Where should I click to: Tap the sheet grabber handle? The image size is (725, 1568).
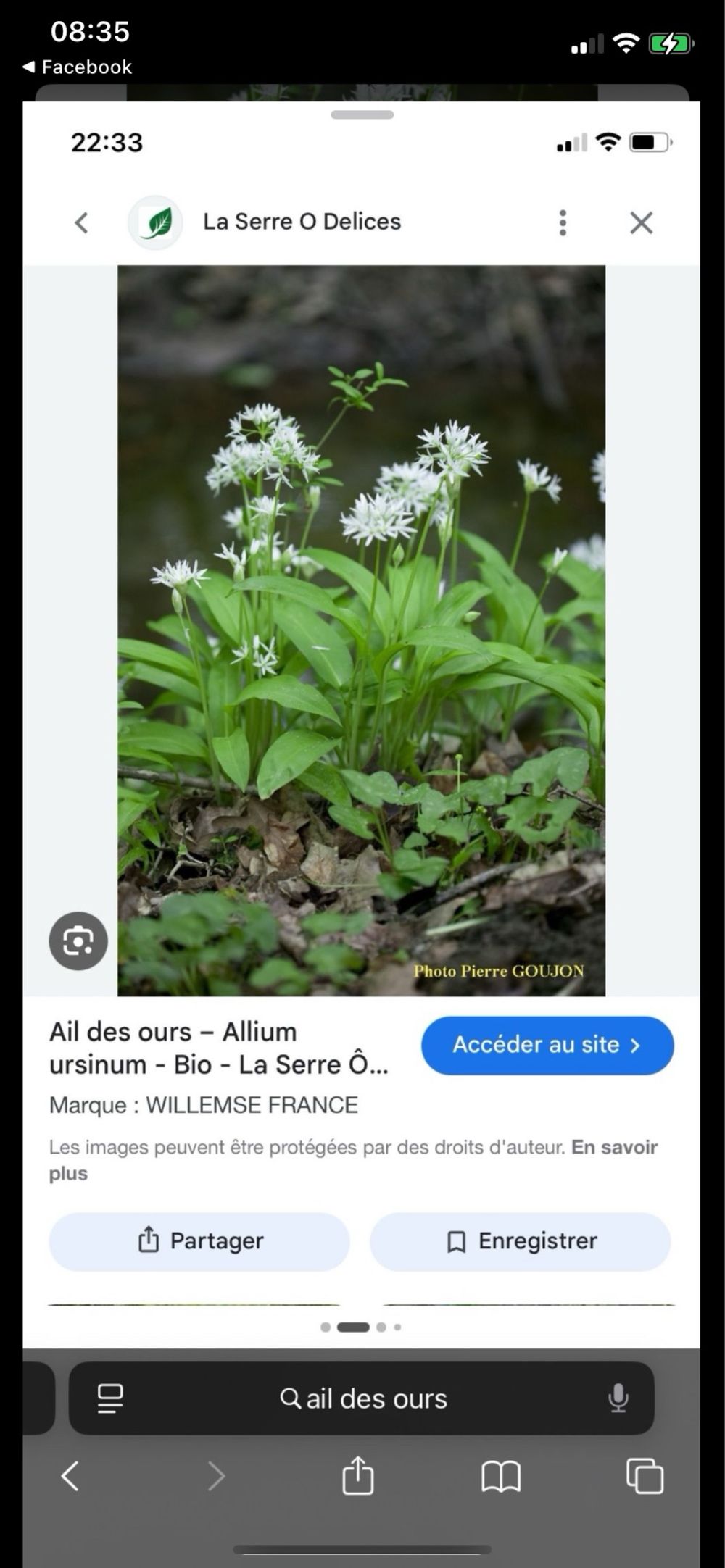(x=362, y=114)
